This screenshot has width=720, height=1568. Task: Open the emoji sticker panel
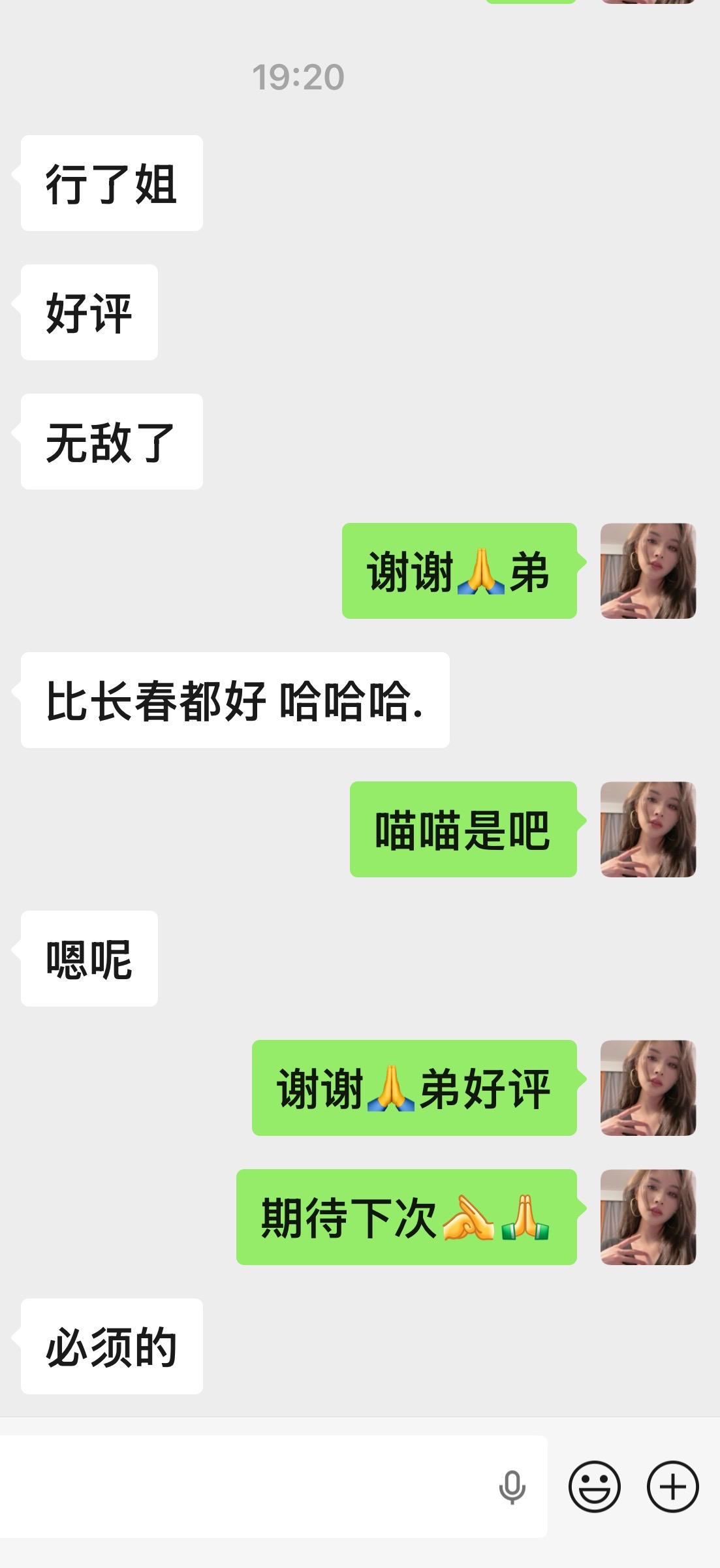[594, 1486]
